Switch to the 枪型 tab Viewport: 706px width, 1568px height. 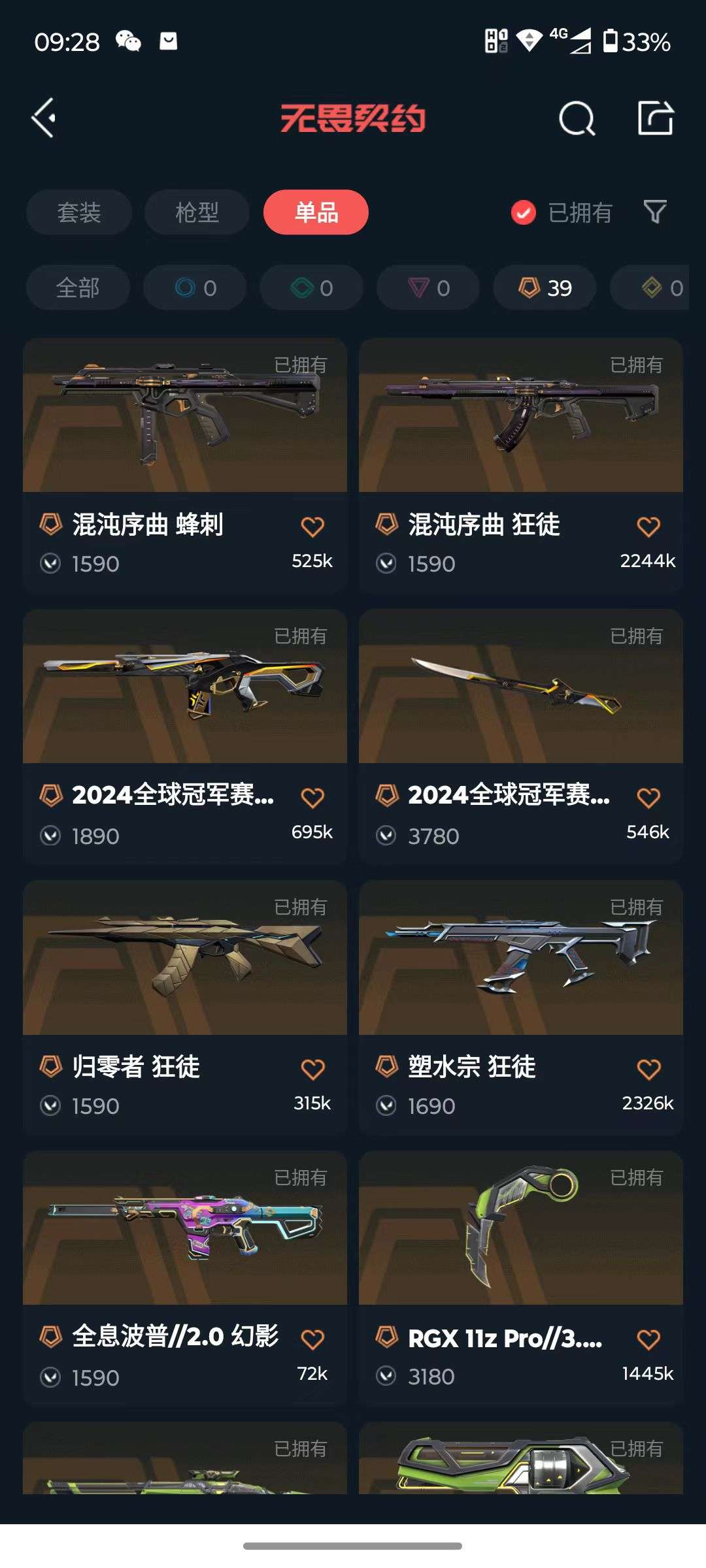point(195,212)
